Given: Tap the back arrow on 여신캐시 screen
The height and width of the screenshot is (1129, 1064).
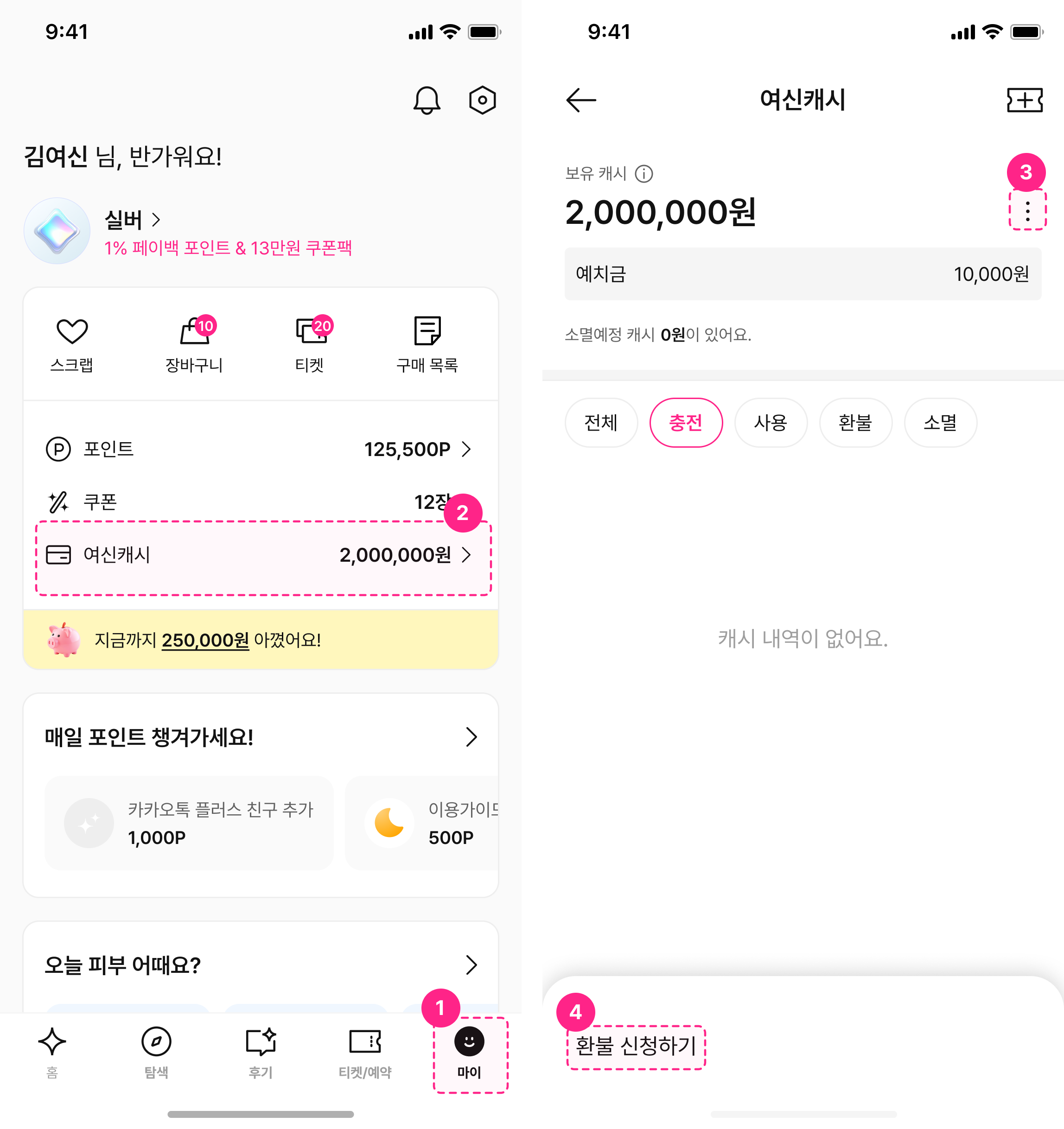Looking at the screenshot, I should pyautogui.click(x=580, y=101).
